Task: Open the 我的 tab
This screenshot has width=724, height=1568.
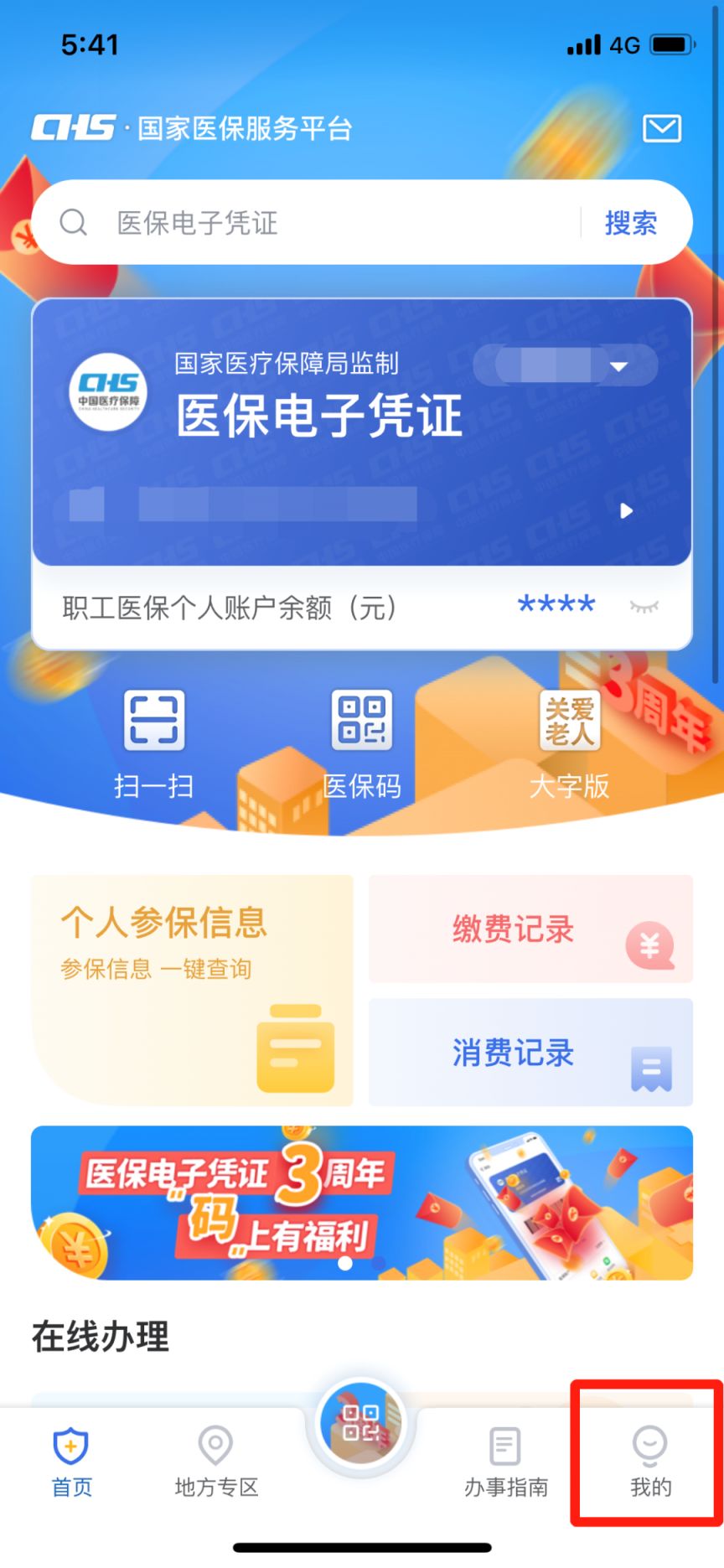Action: [650, 1462]
